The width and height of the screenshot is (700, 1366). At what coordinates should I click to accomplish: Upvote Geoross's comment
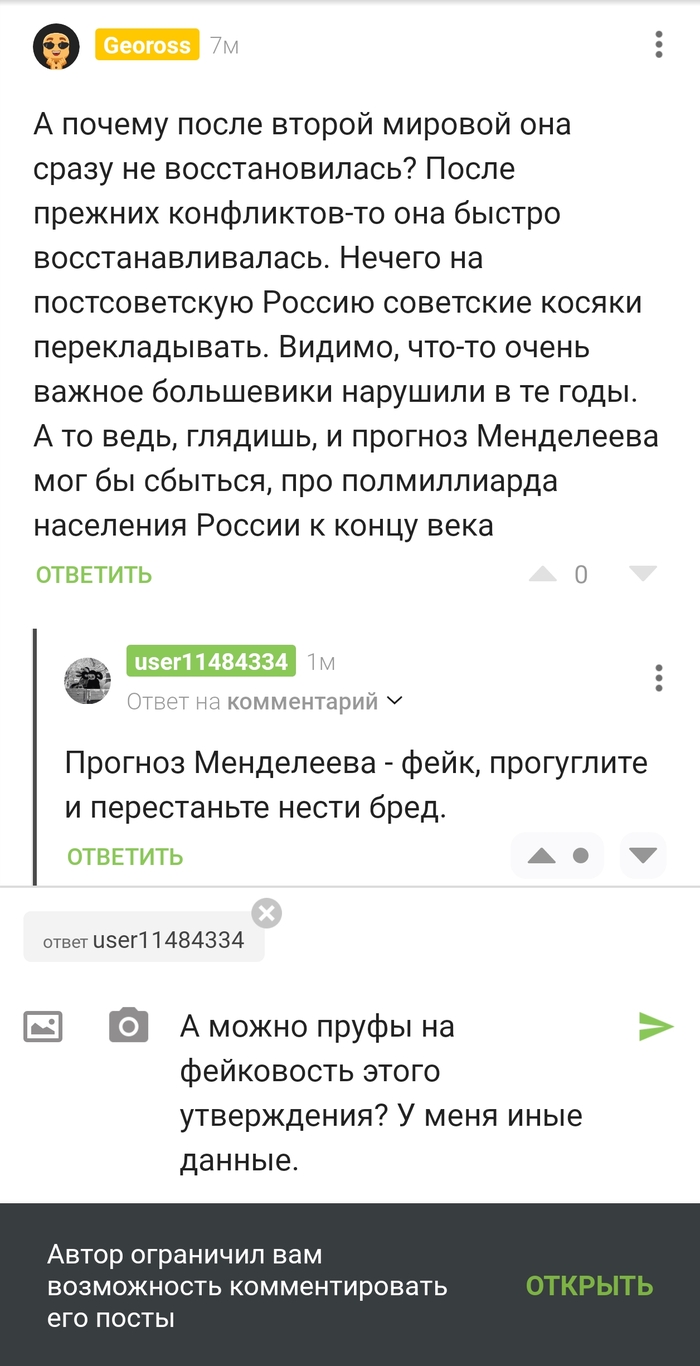pos(543,574)
